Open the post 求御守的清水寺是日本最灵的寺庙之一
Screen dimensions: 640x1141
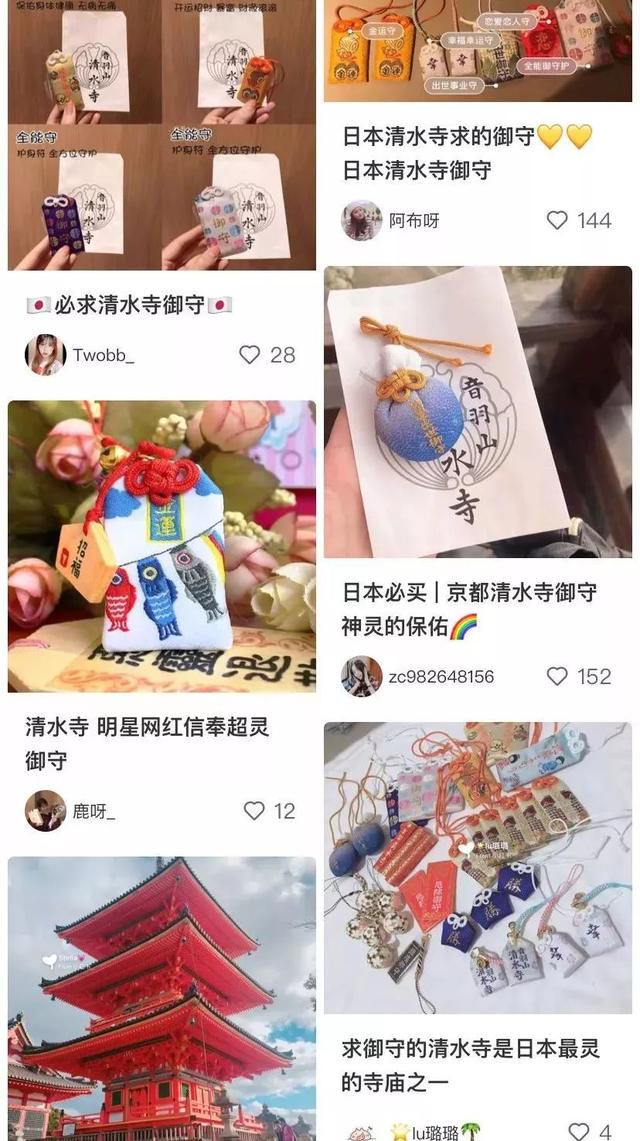coord(471,1065)
